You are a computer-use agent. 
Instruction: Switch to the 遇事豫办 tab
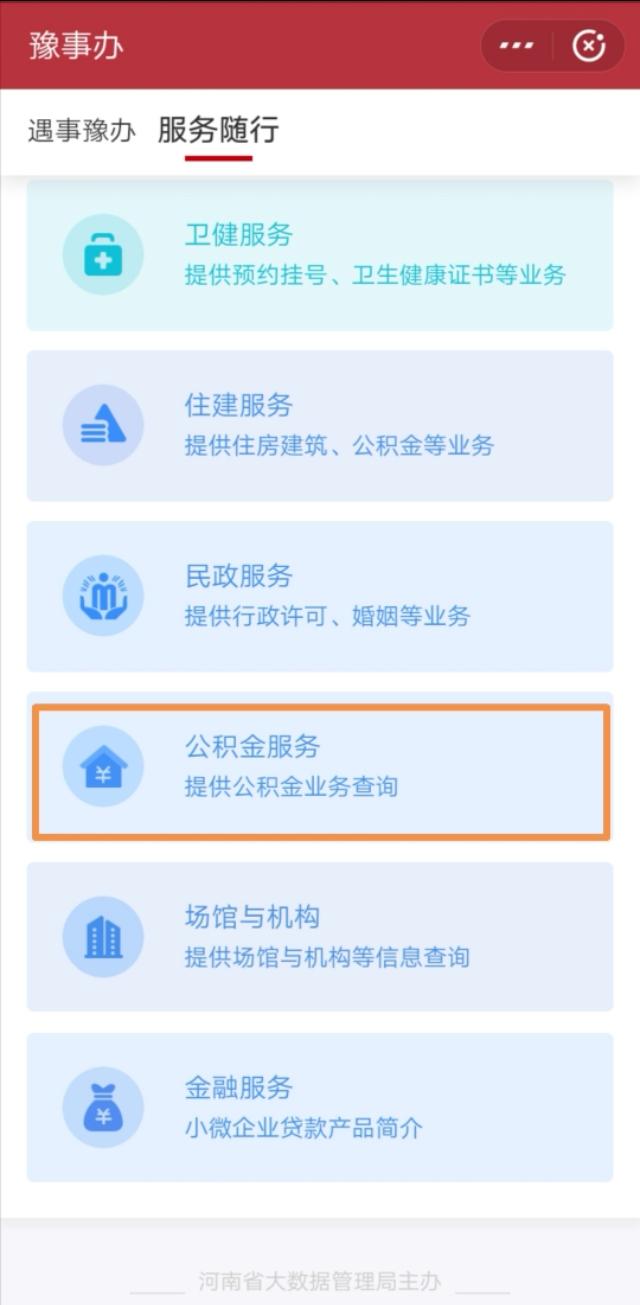pos(81,131)
